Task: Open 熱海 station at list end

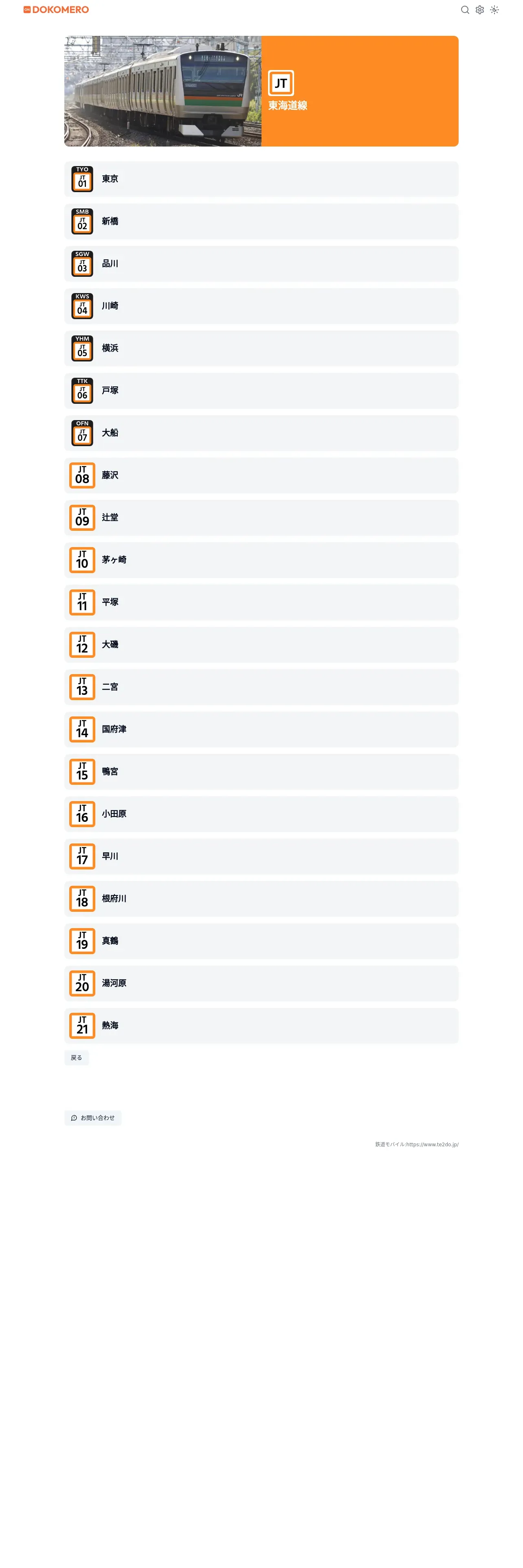Action: [261, 1026]
